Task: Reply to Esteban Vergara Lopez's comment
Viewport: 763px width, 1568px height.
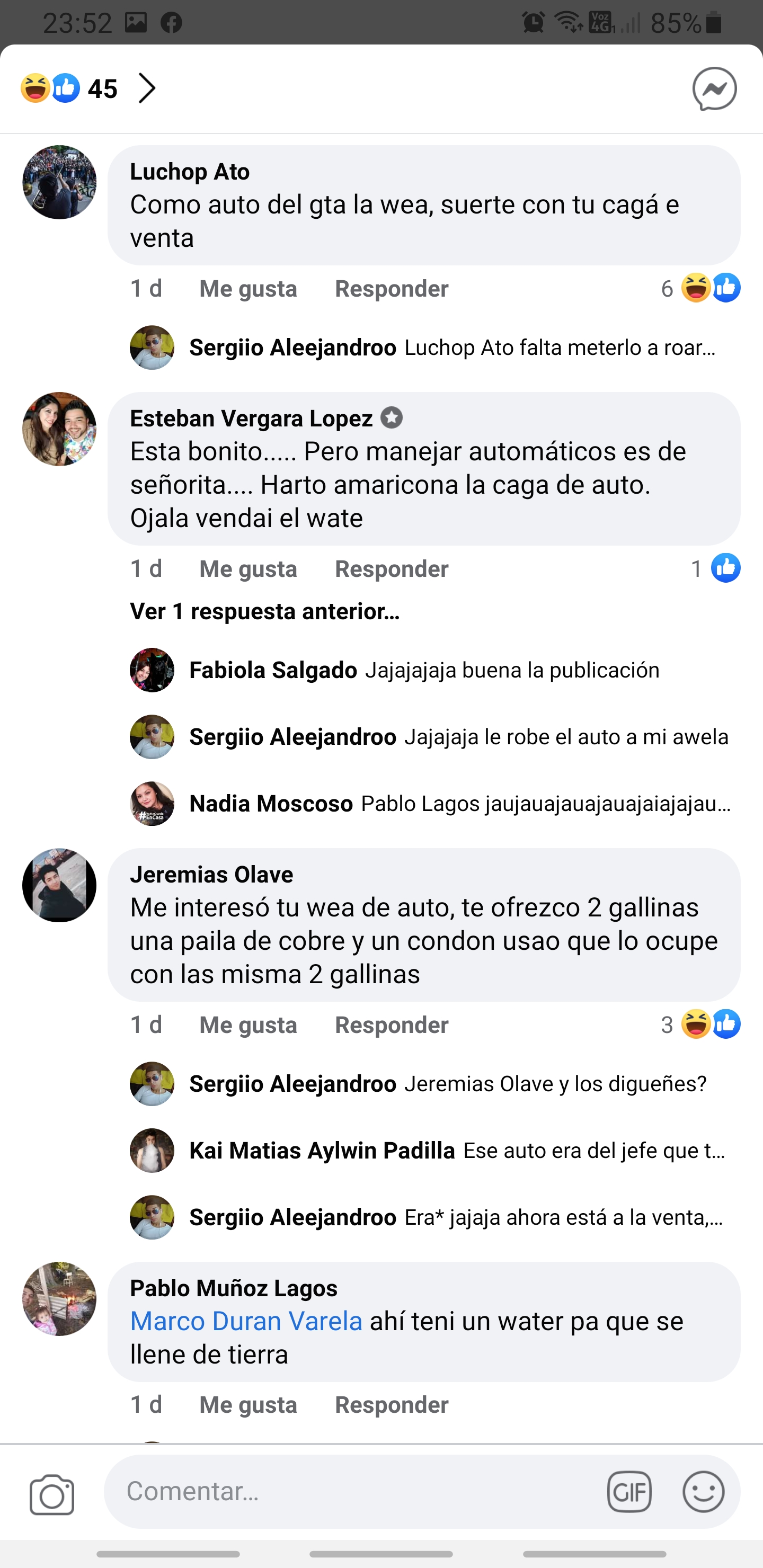Action: point(391,569)
